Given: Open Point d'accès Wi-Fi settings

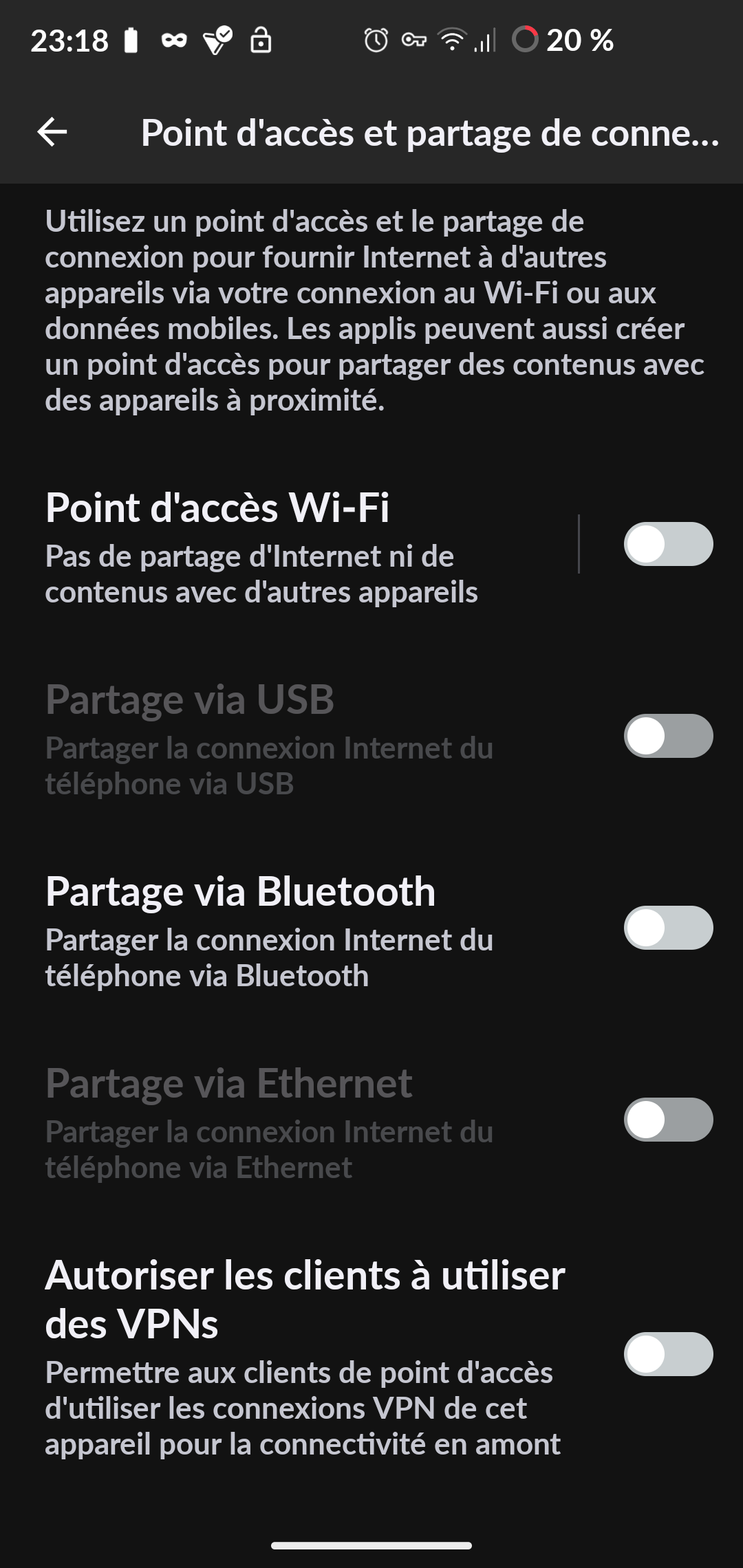Looking at the screenshot, I should click(289, 545).
